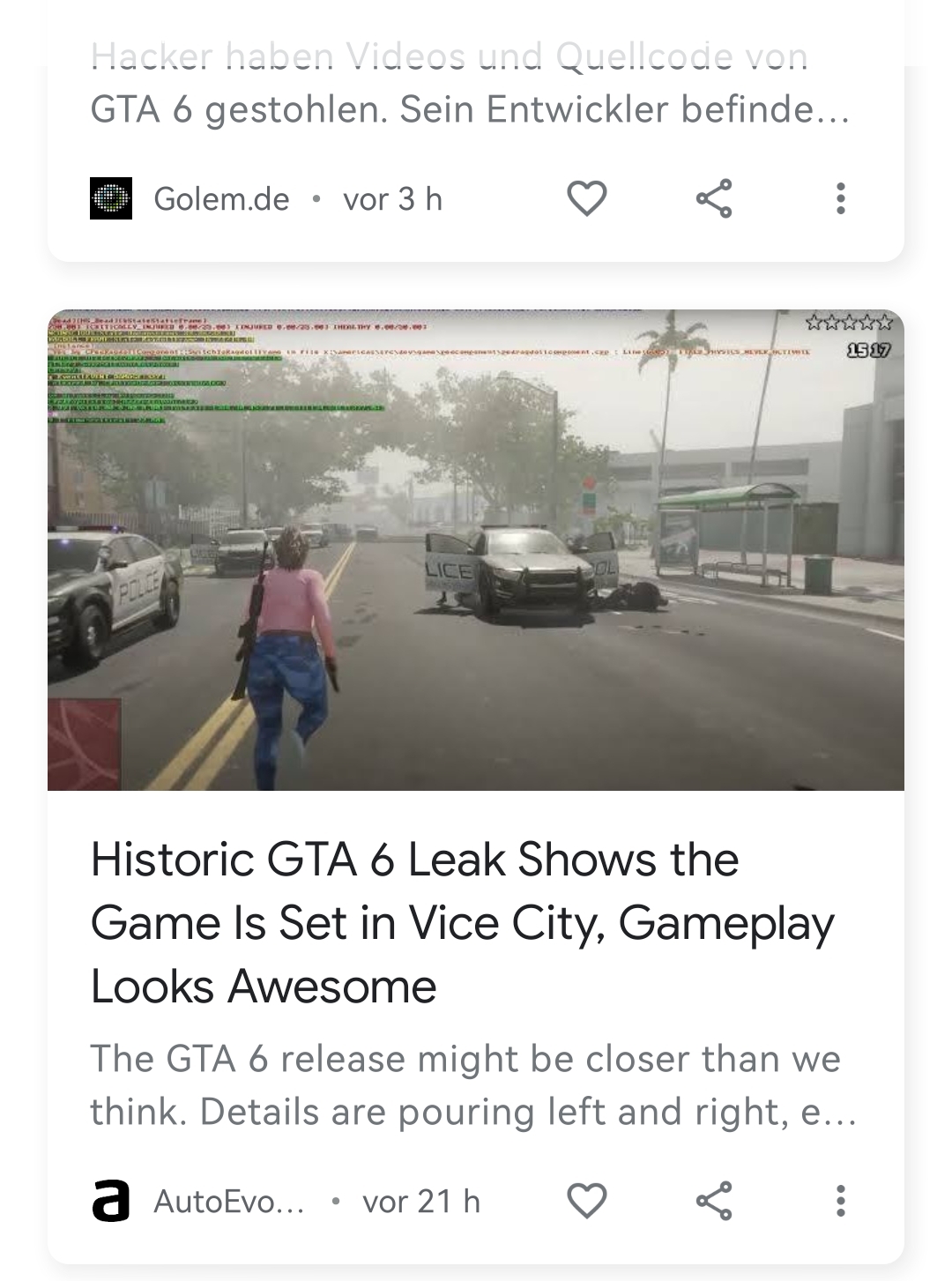Image resolution: width=952 pixels, height=1281 pixels.
Task: Open overflow menu for Golem.de article
Action: click(840, 198)
